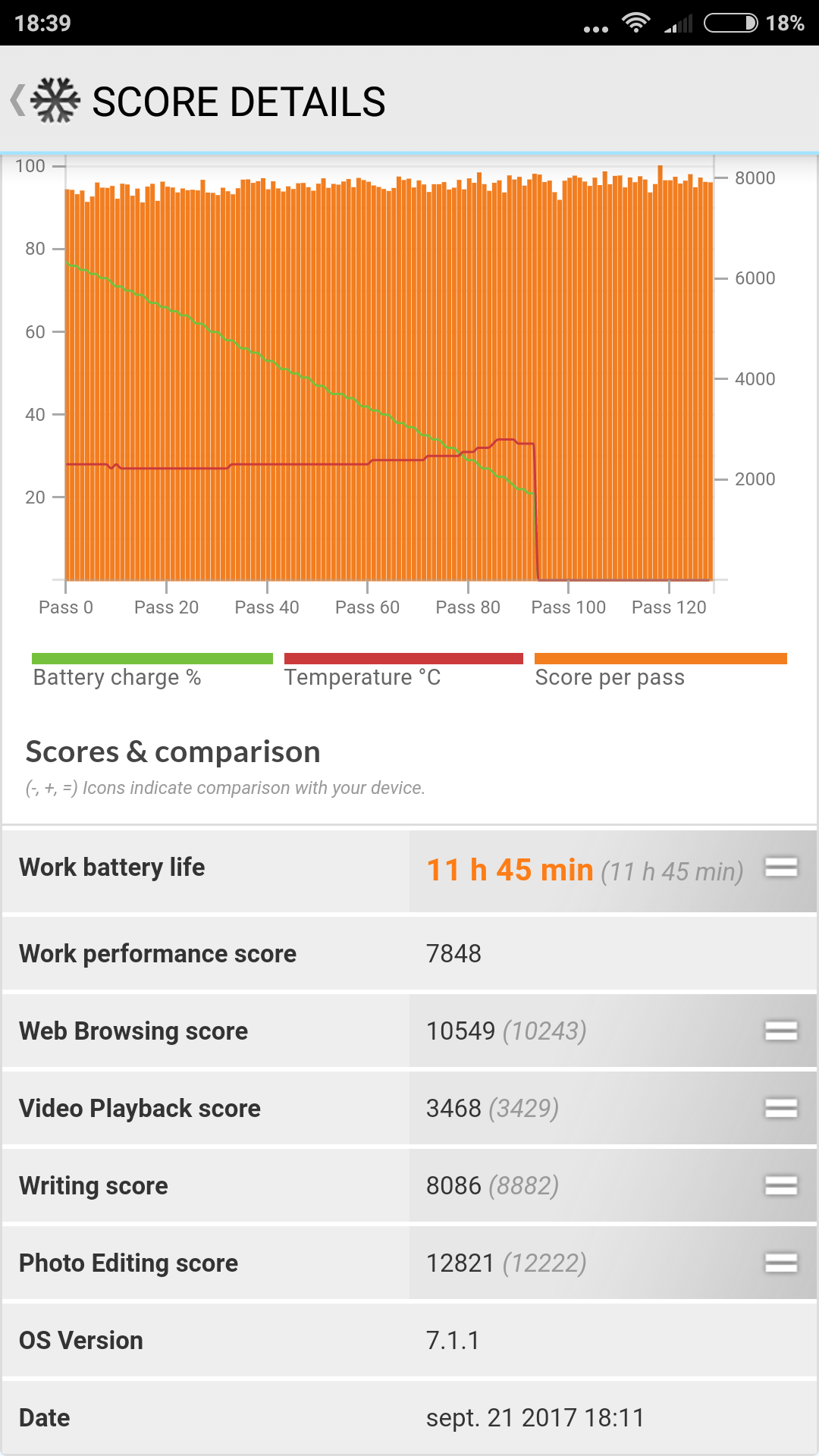Open the Work battery life row
The height and width of the screenshot is (1456, 819).
point(409,870)
